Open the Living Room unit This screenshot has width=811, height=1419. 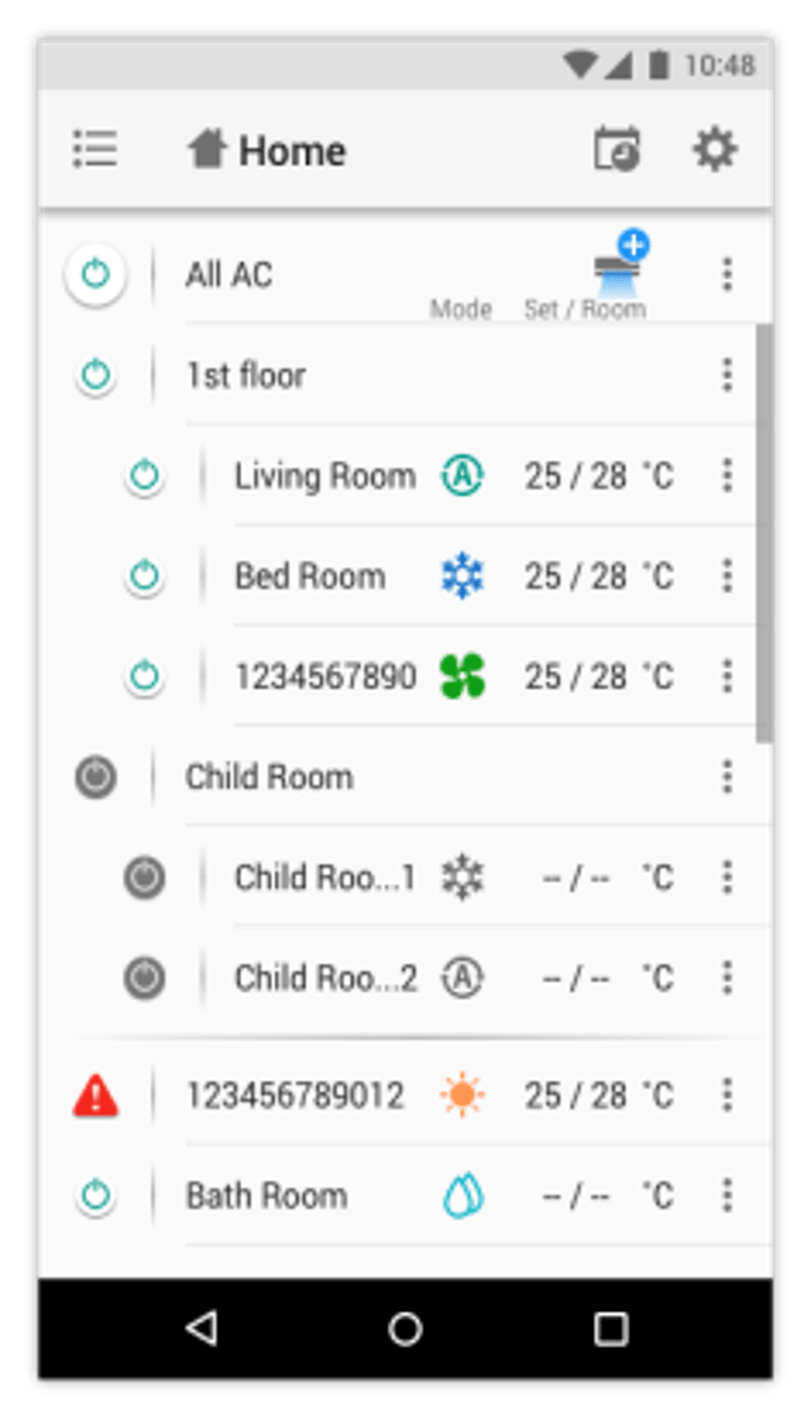click(x=324, y=477)
